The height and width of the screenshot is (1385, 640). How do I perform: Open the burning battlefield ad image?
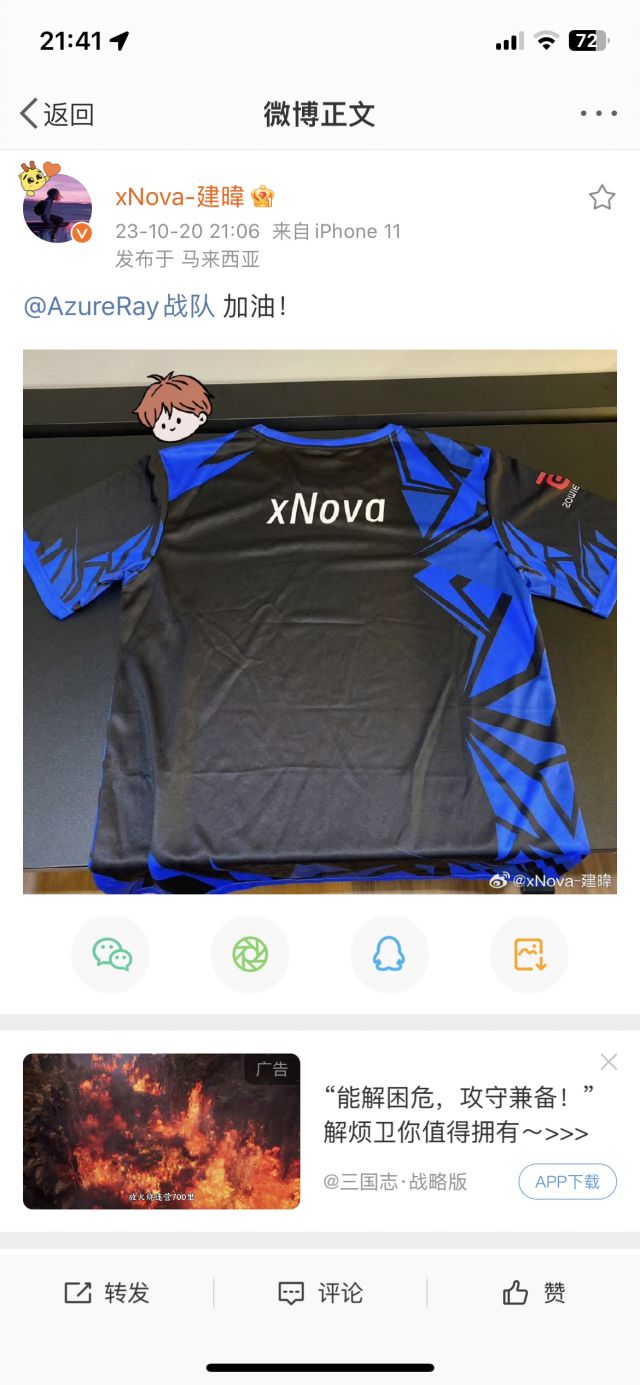click(x=161, y=1131)
